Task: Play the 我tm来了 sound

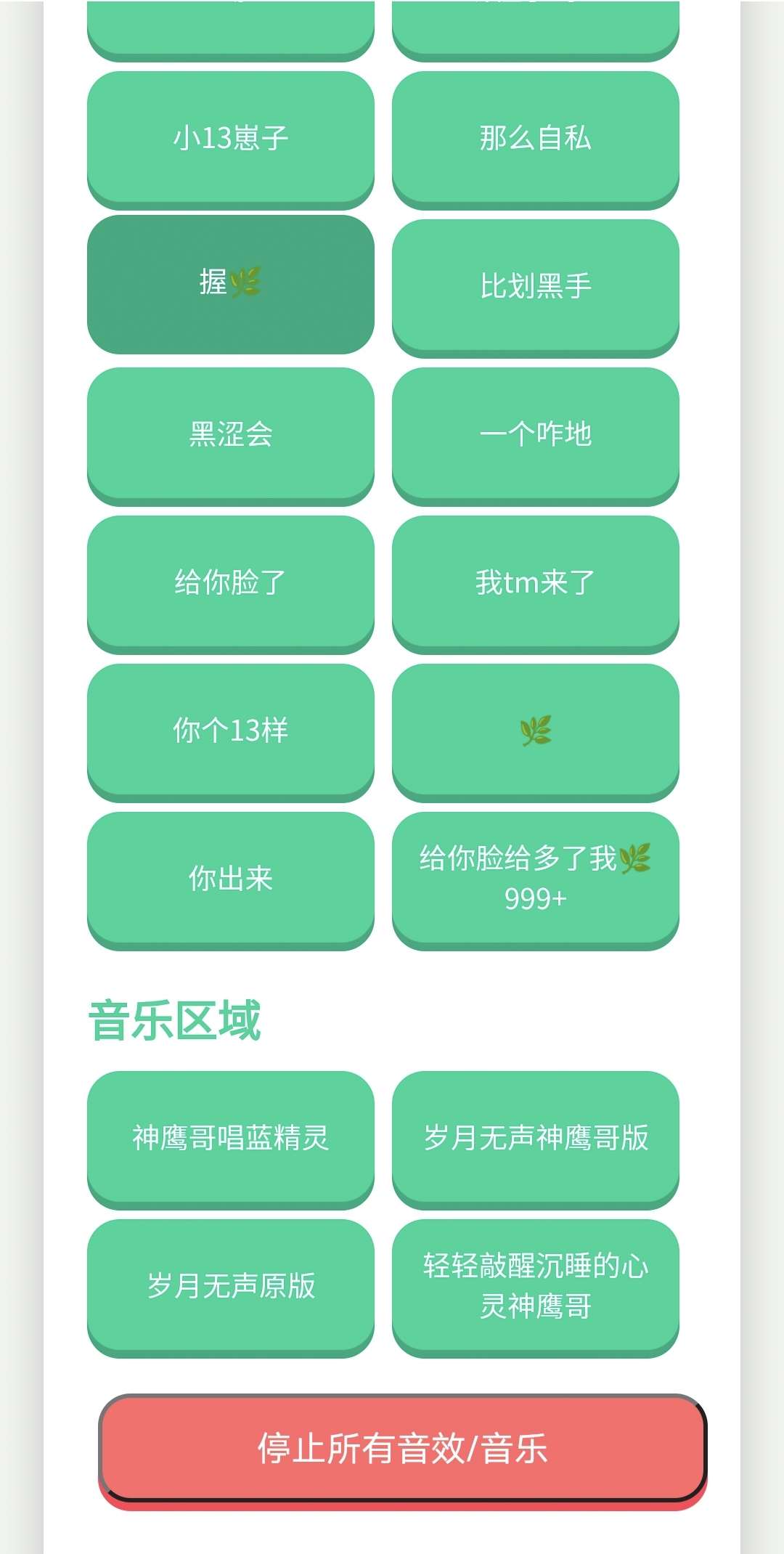Action: 536,582
